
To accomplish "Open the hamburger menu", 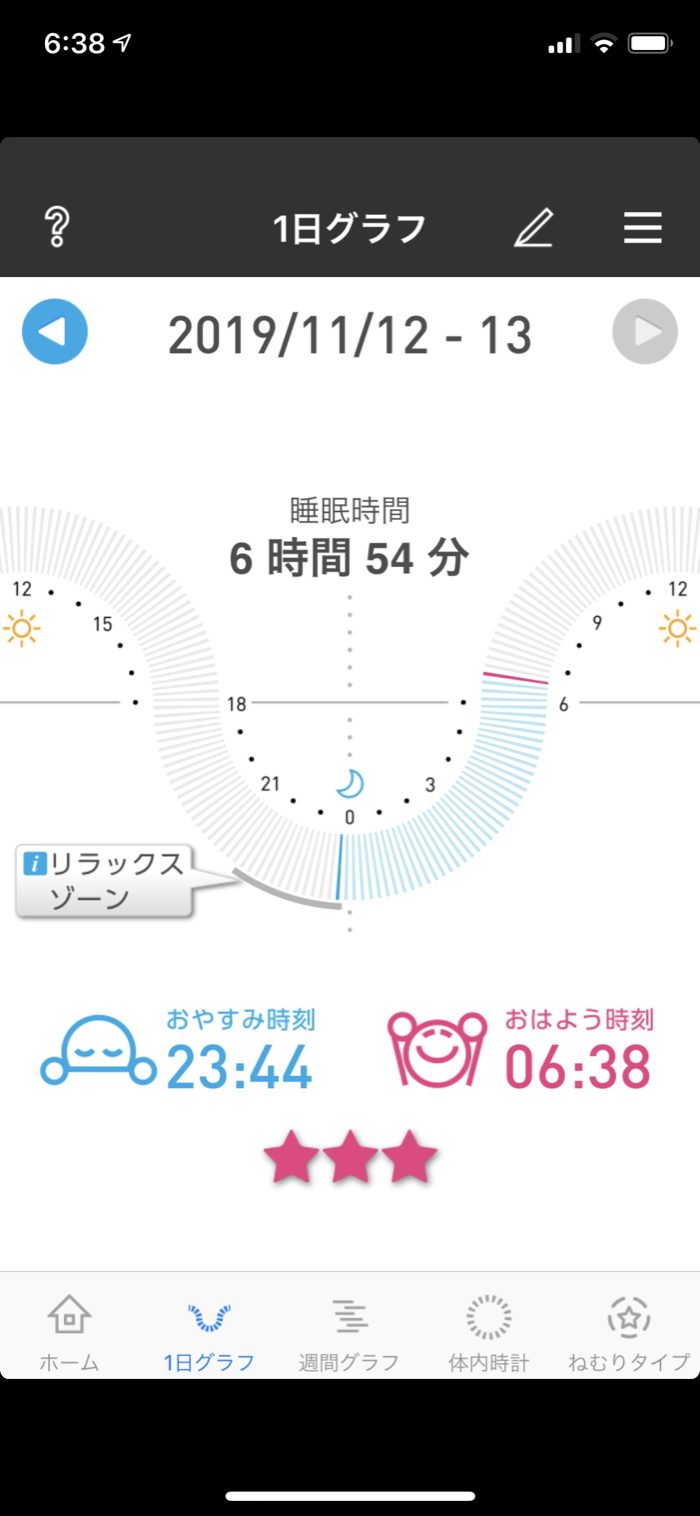I will tap(643, 228).
